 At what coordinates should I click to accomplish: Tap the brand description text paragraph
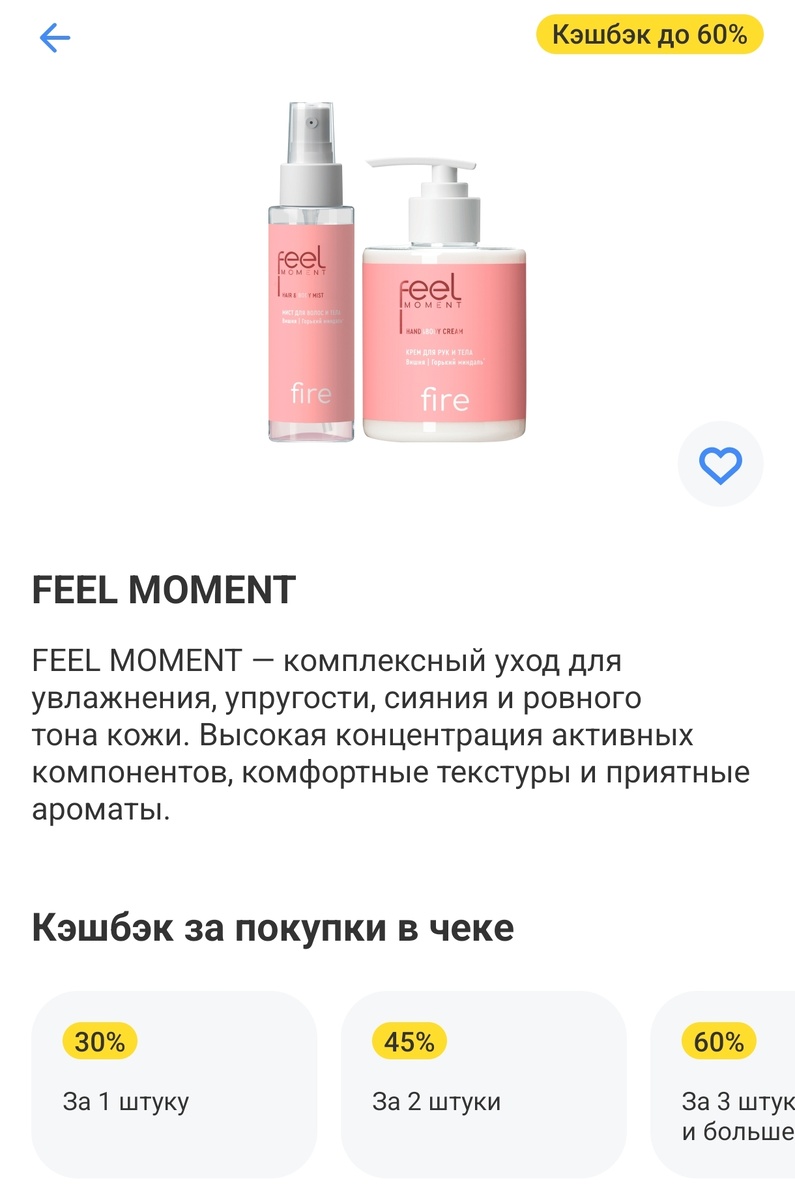point(390,730)
